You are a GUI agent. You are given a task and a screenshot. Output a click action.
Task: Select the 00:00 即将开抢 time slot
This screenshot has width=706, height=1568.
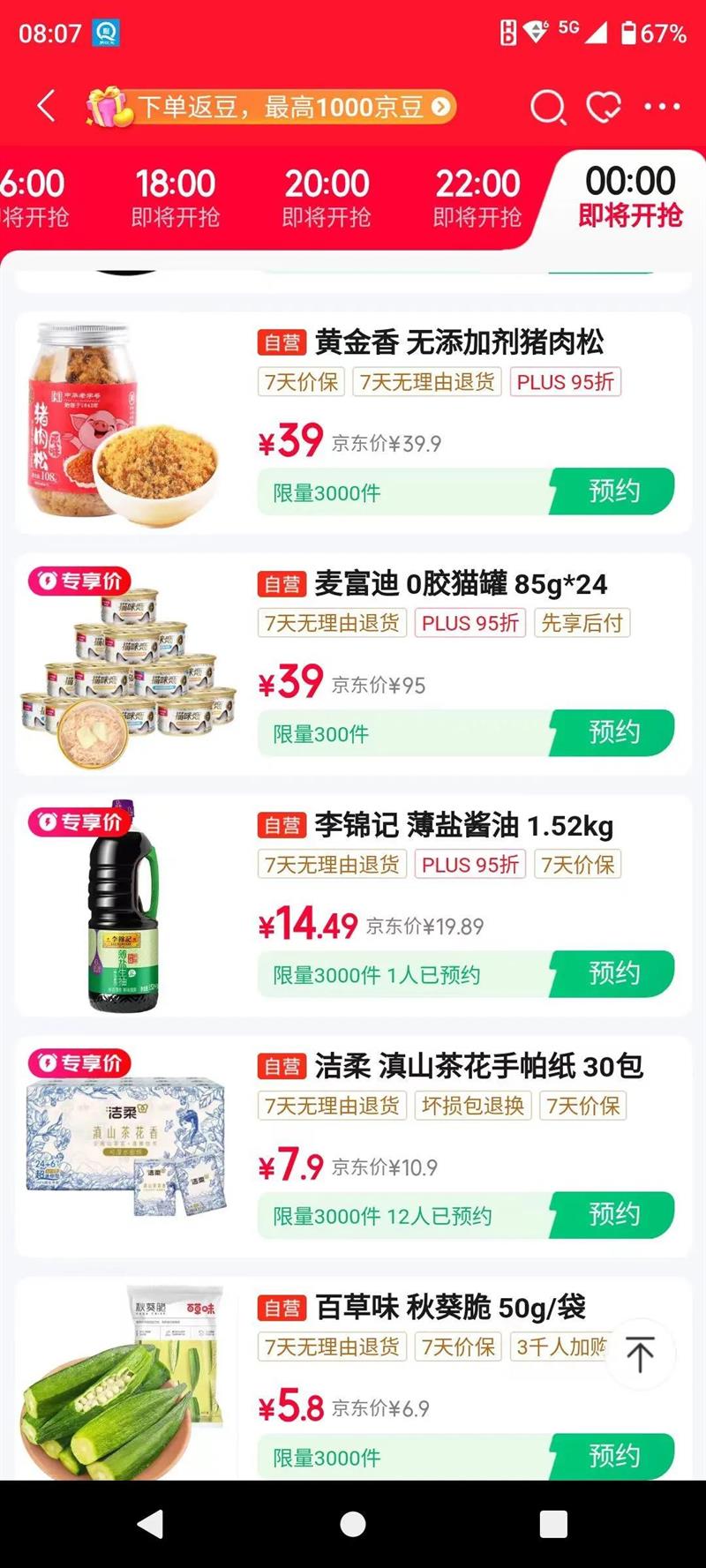pos(630,196)
